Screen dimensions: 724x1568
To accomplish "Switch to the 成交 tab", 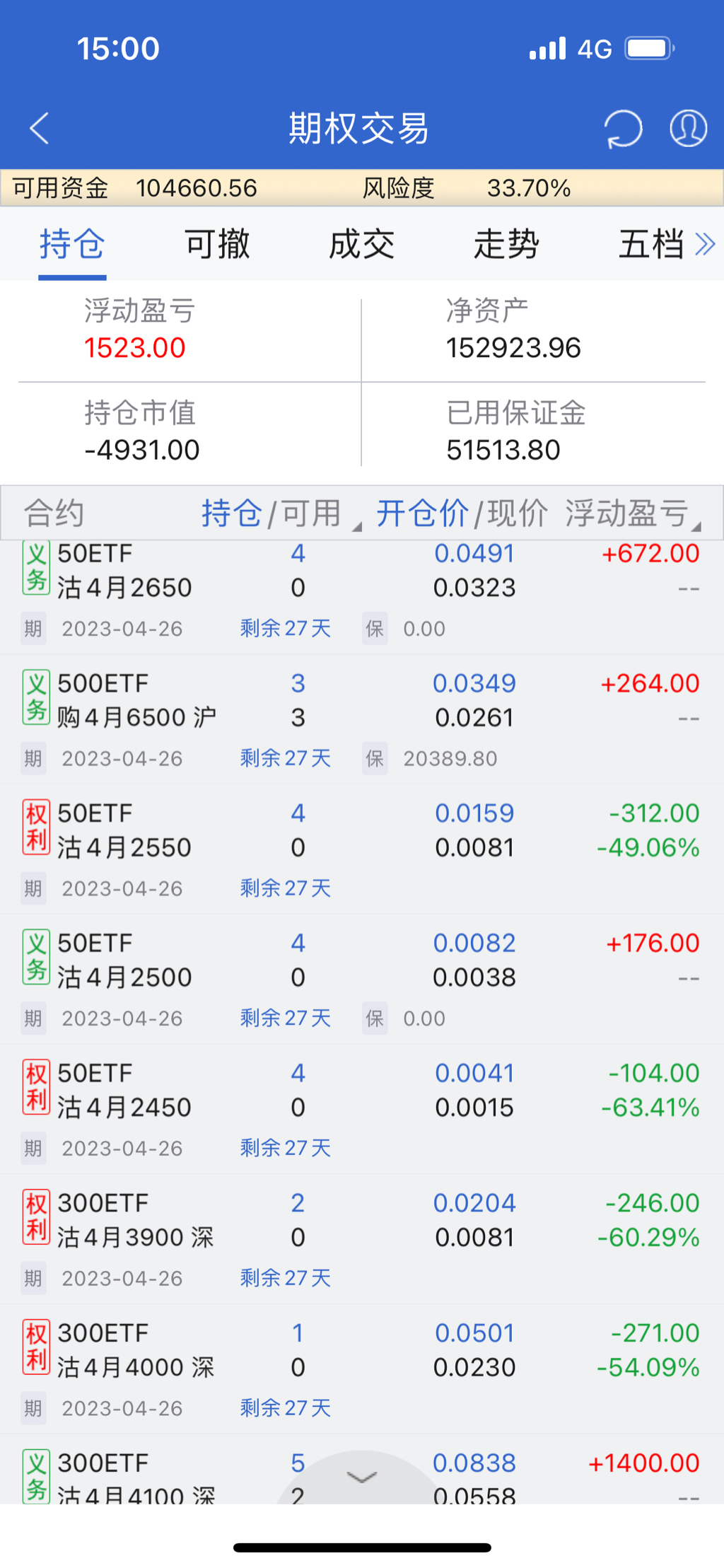I will pos(362,245).
